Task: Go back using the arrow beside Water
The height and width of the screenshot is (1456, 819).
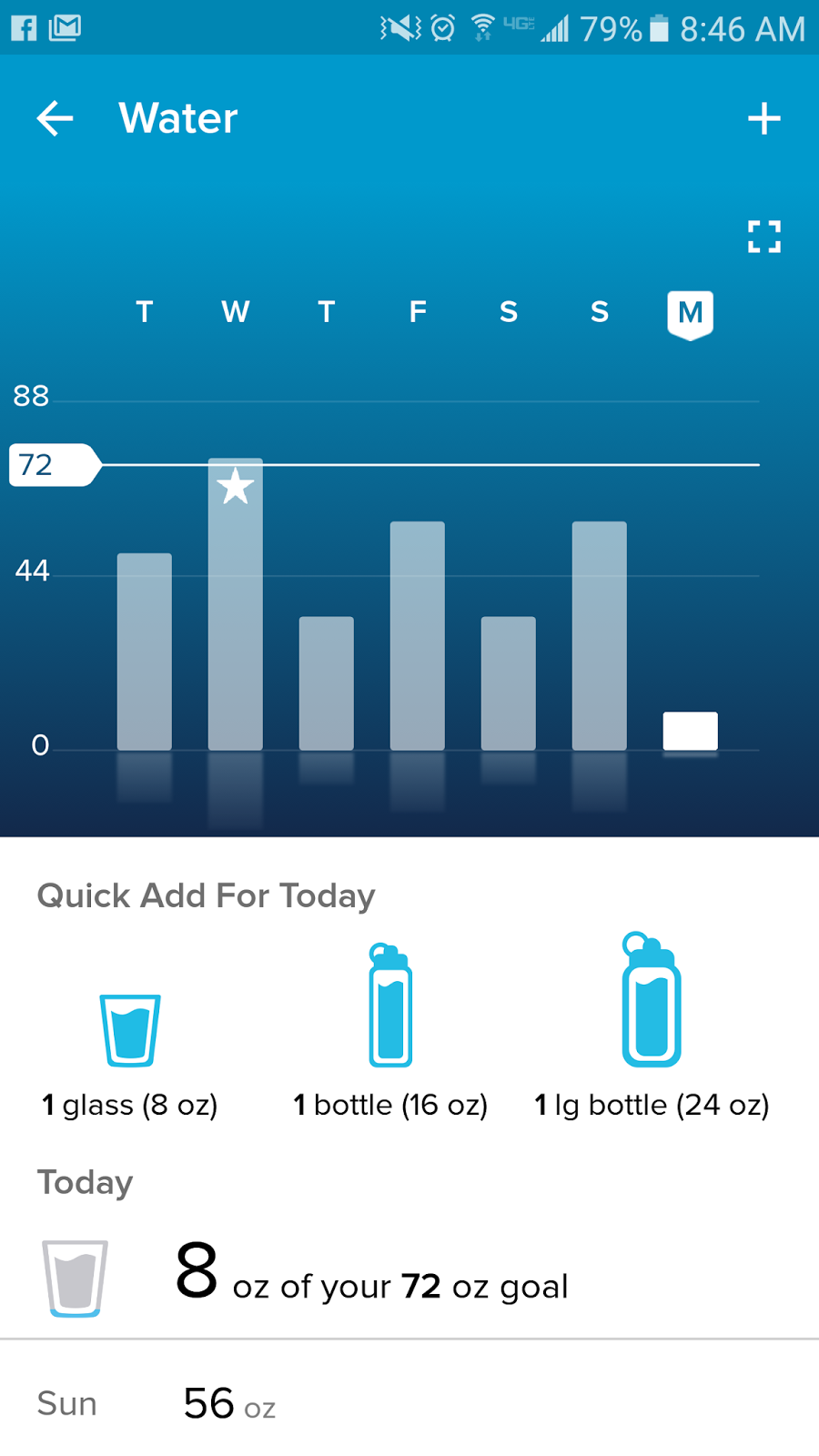Action: click(55, 118)
